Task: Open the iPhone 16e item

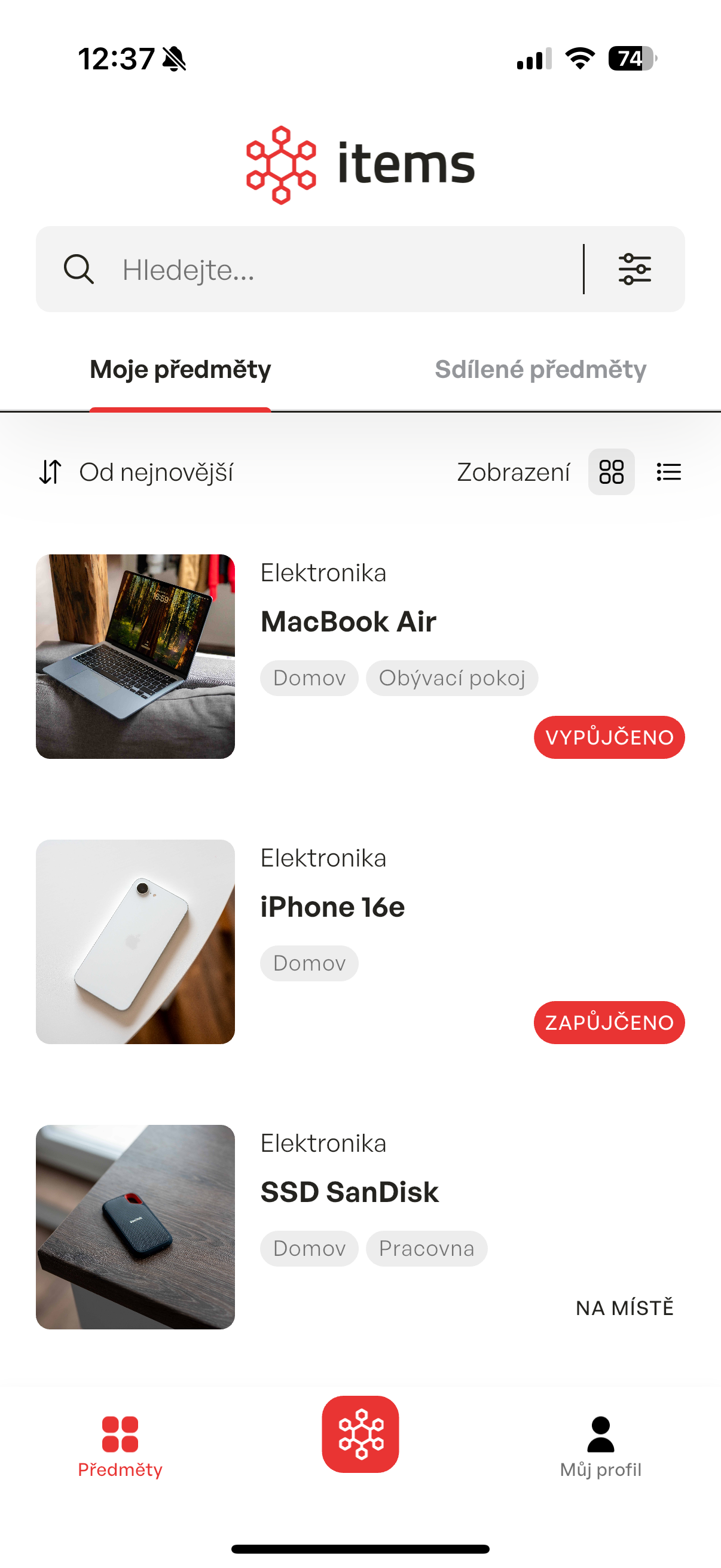Action: click(332, 907)
